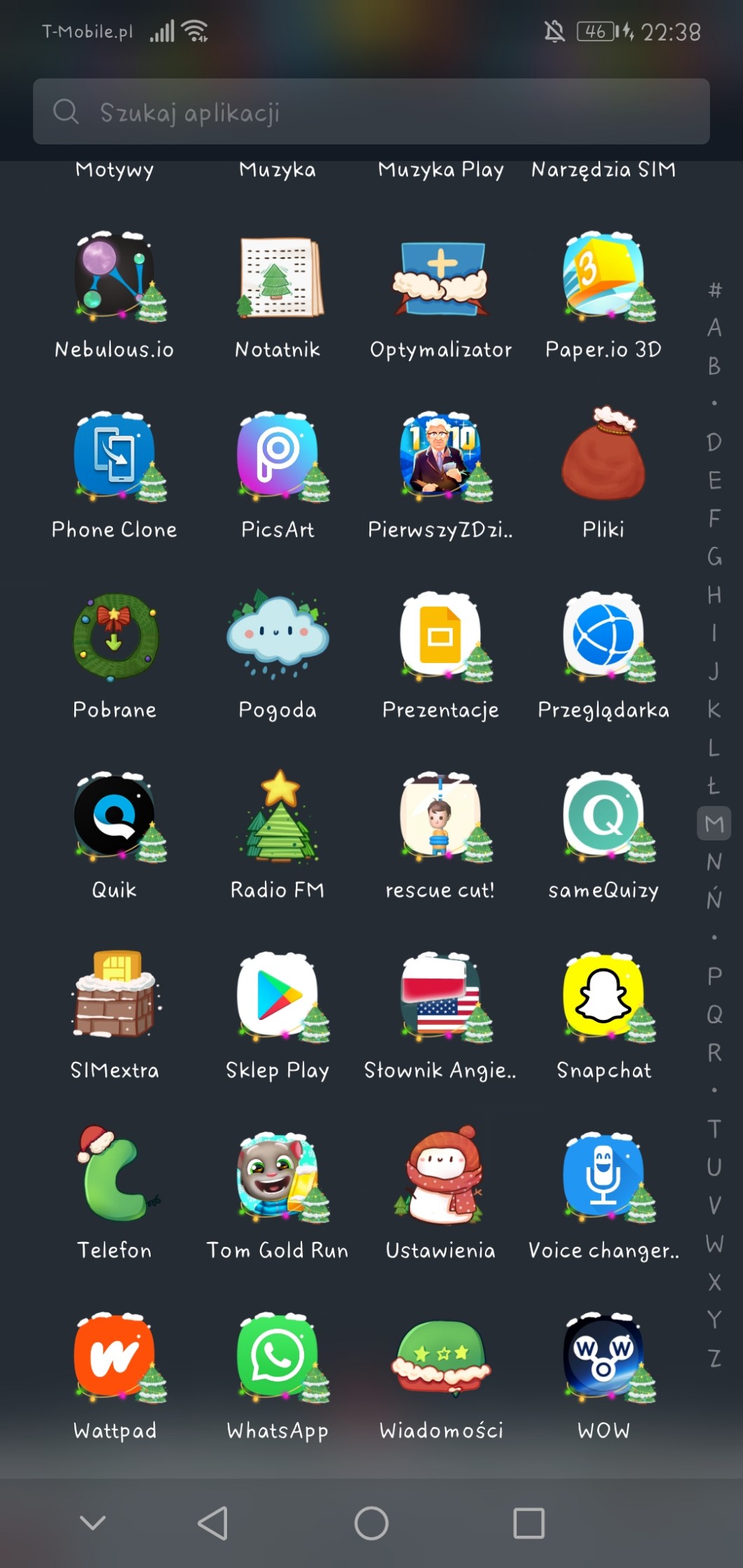Jump to letter W in the index

point(714,1243)
